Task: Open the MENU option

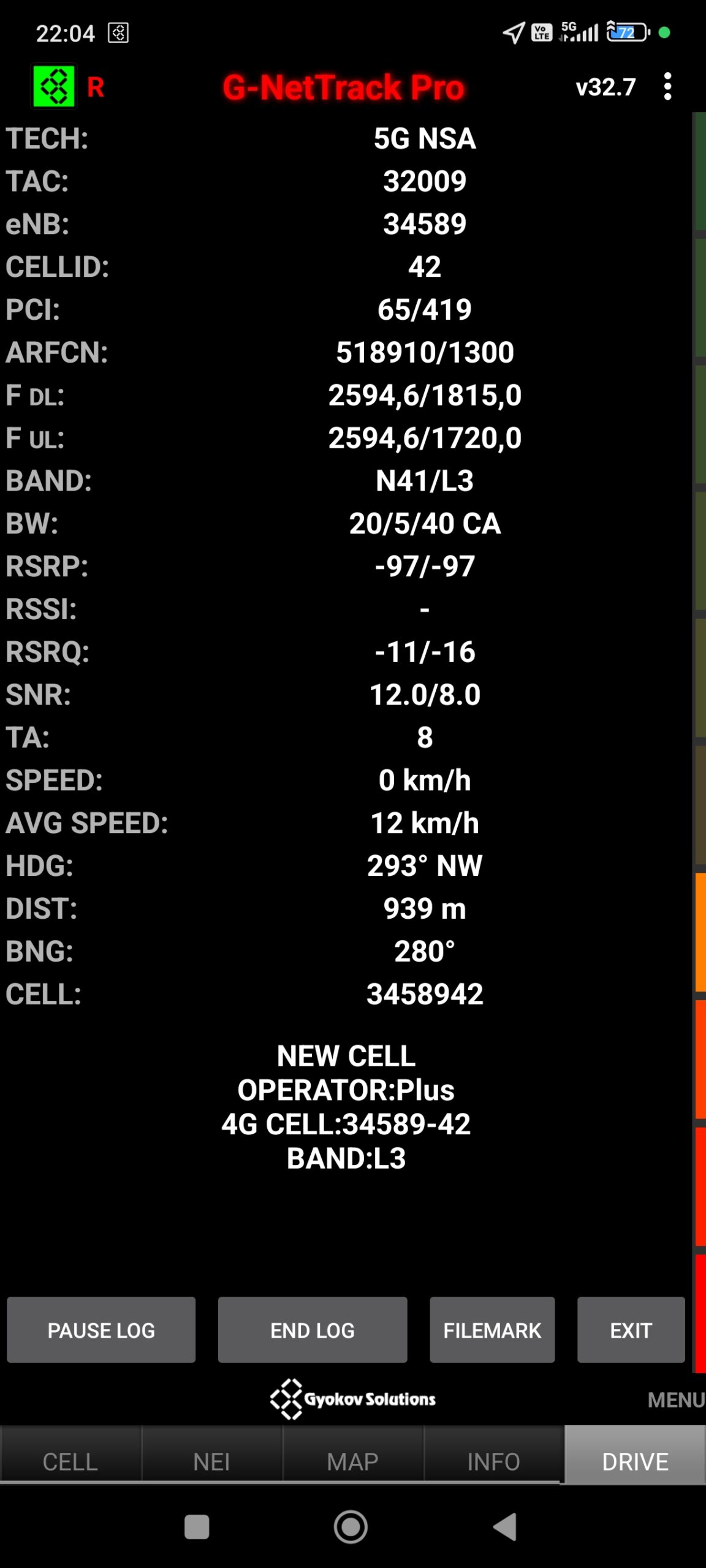Action: 675,1400
